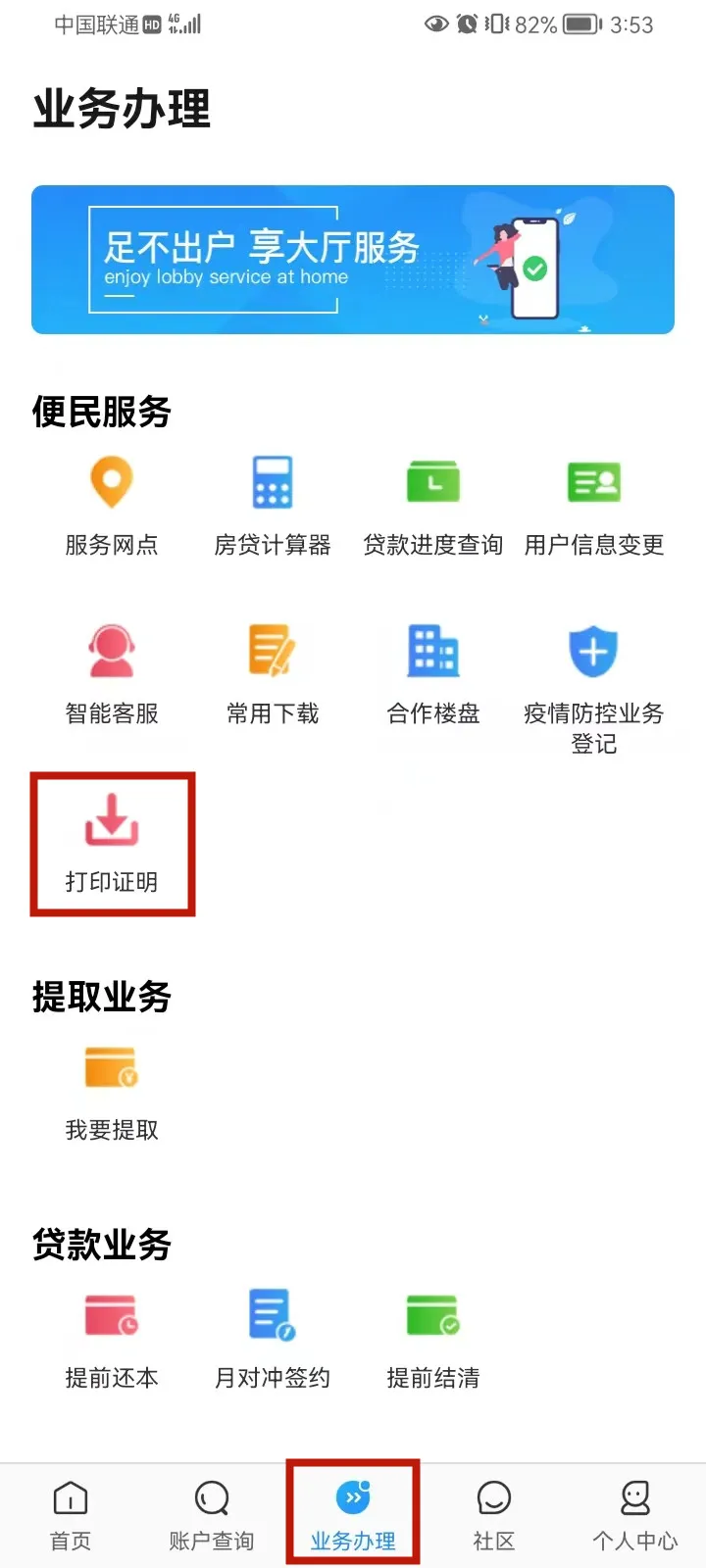706x1568 pixels.
Task: Open 我要提取 withdrawal service
Action: [112, 1092]
